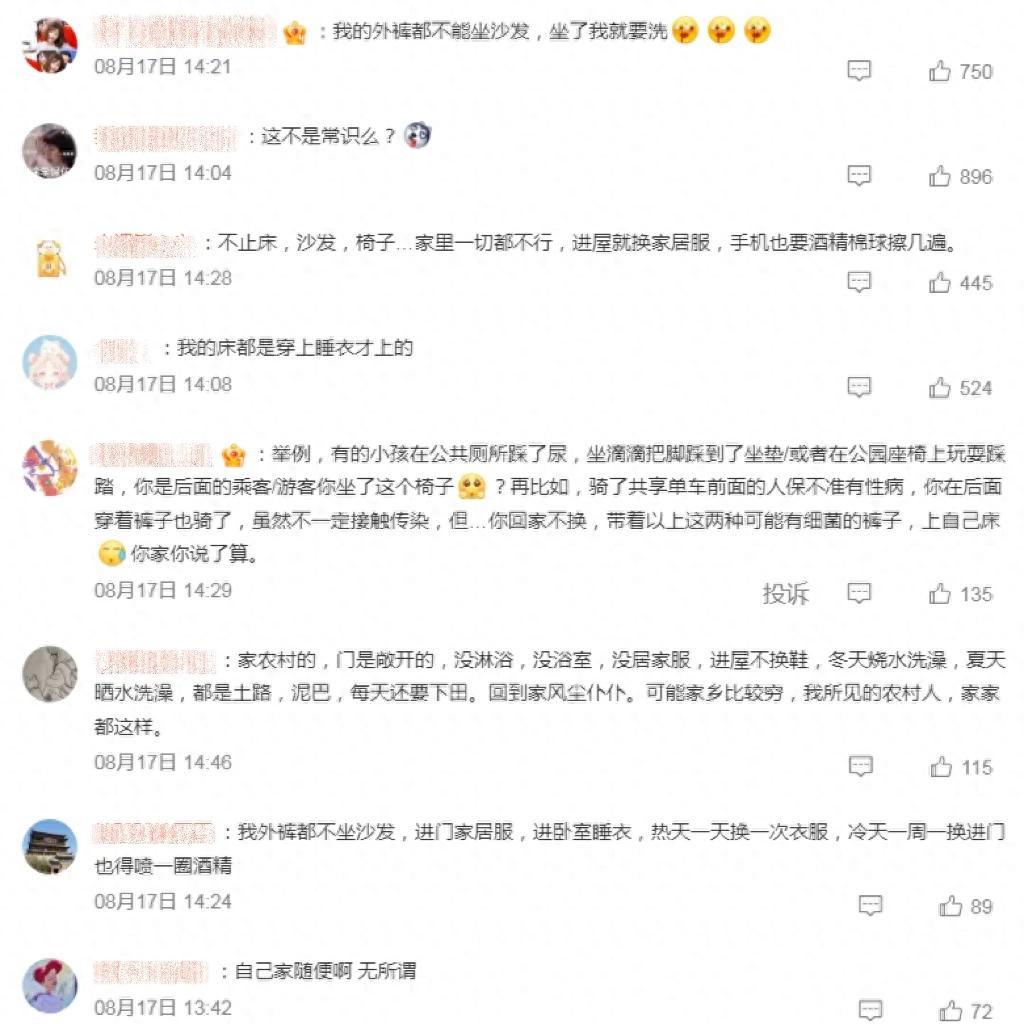Tap 投诉 on the 共享单车 comment
The height and width of the screenshot is (1024, 1024).
pos(785,594)
